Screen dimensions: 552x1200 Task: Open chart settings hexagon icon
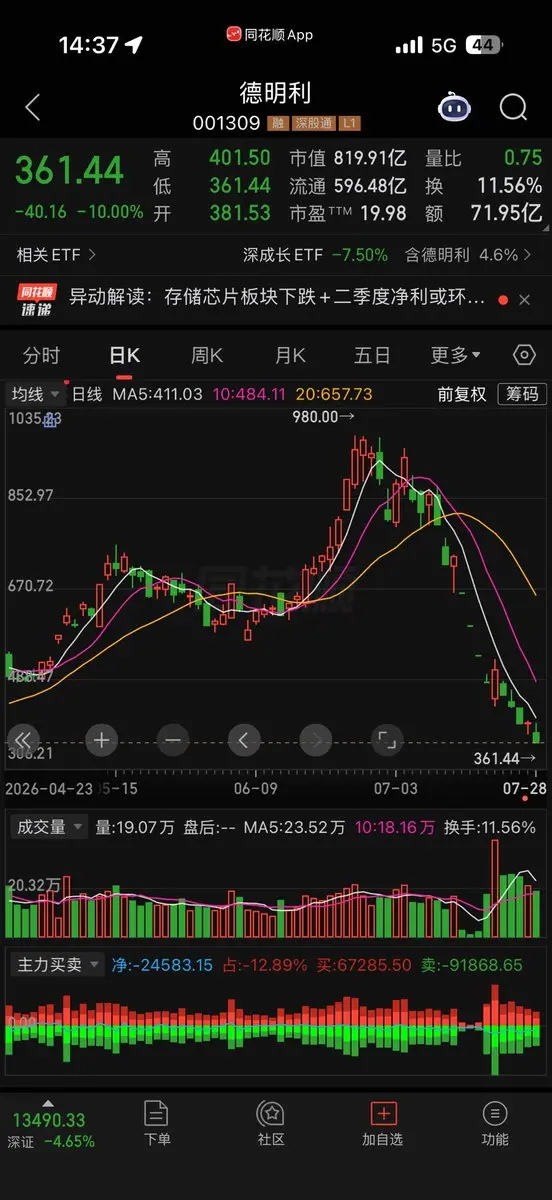pos(523,355)
